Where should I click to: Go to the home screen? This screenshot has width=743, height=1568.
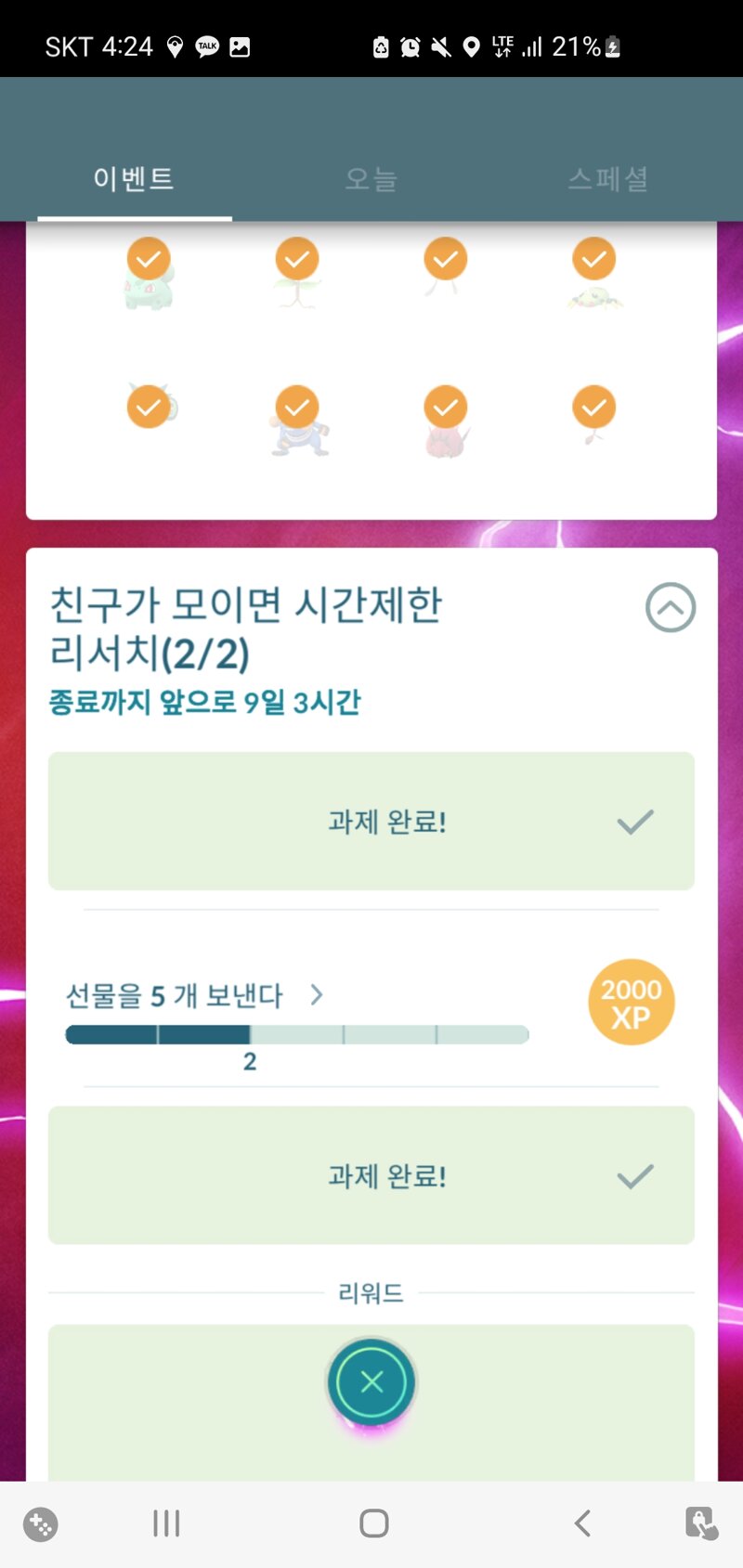point(373,1523)
